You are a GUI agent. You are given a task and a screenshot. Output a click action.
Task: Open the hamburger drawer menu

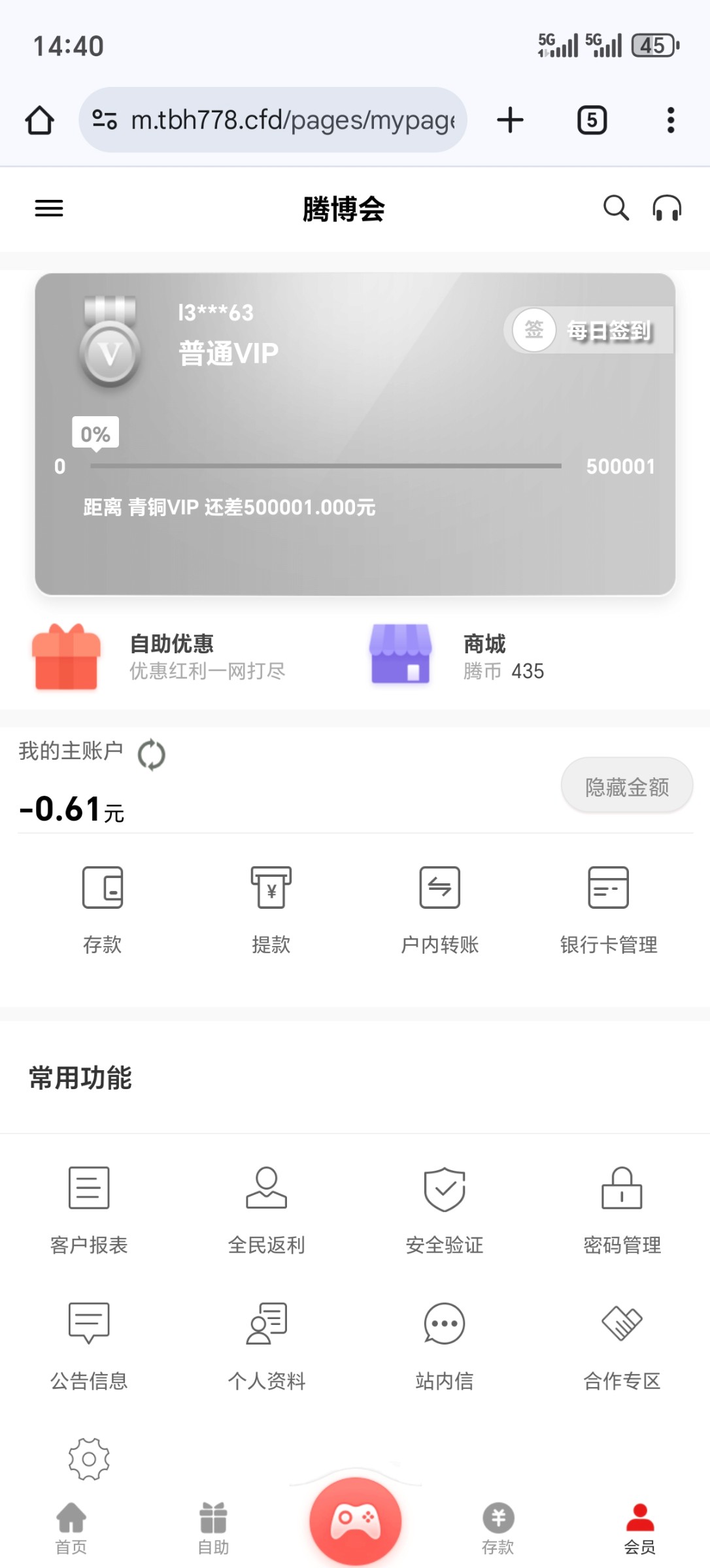[49, 208]
